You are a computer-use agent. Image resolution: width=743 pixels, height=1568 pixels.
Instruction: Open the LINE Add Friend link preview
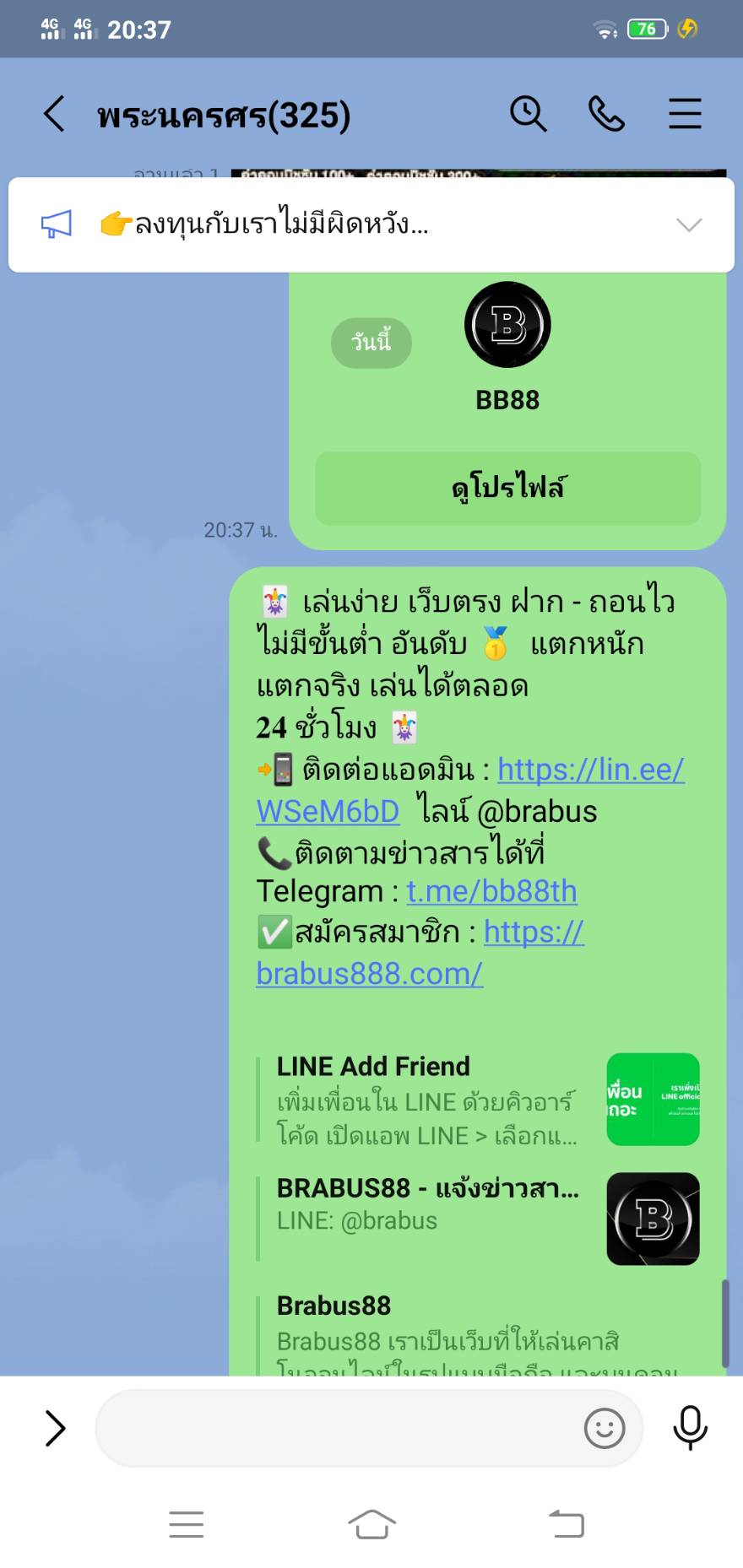pyautogui.click(x=478, y=1099)
